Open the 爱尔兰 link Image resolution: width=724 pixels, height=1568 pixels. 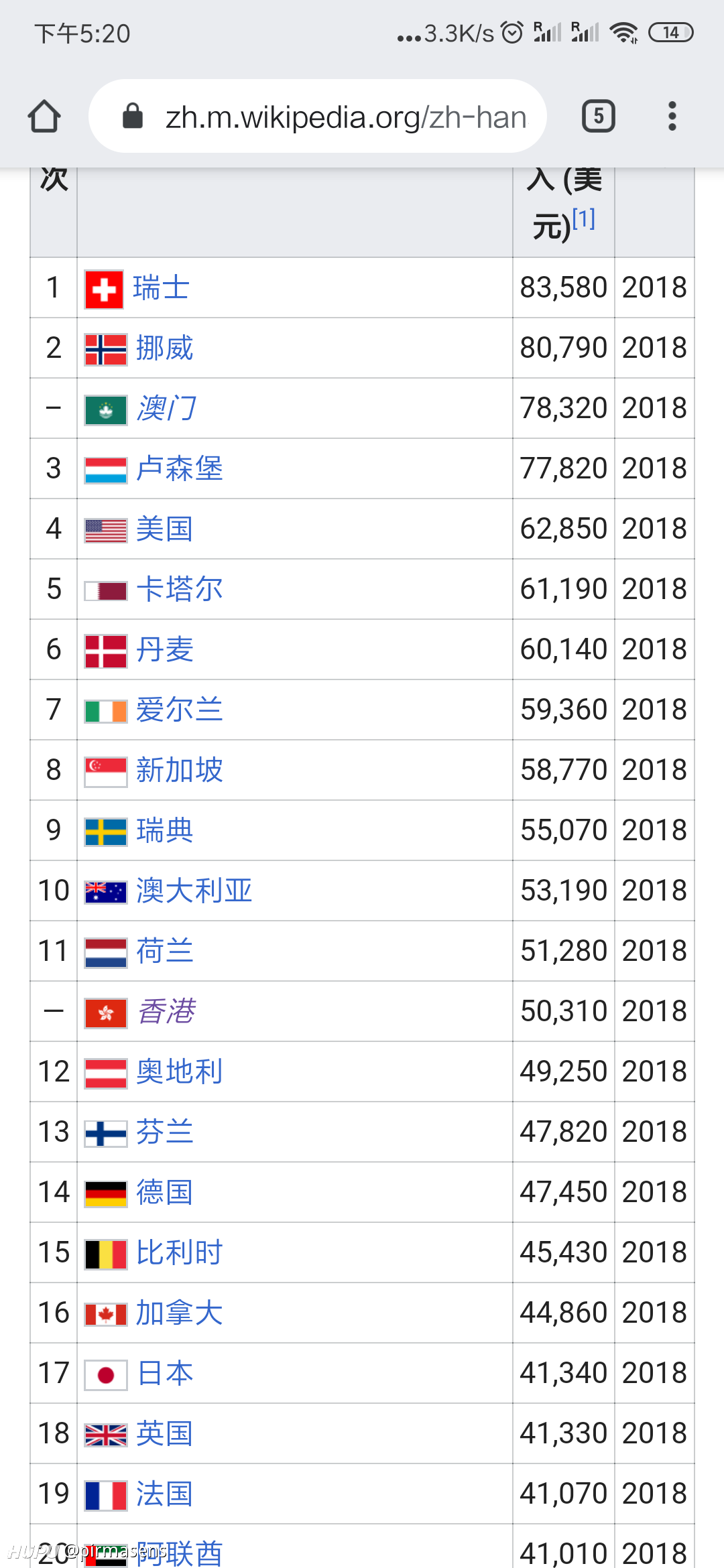[179, 710]
